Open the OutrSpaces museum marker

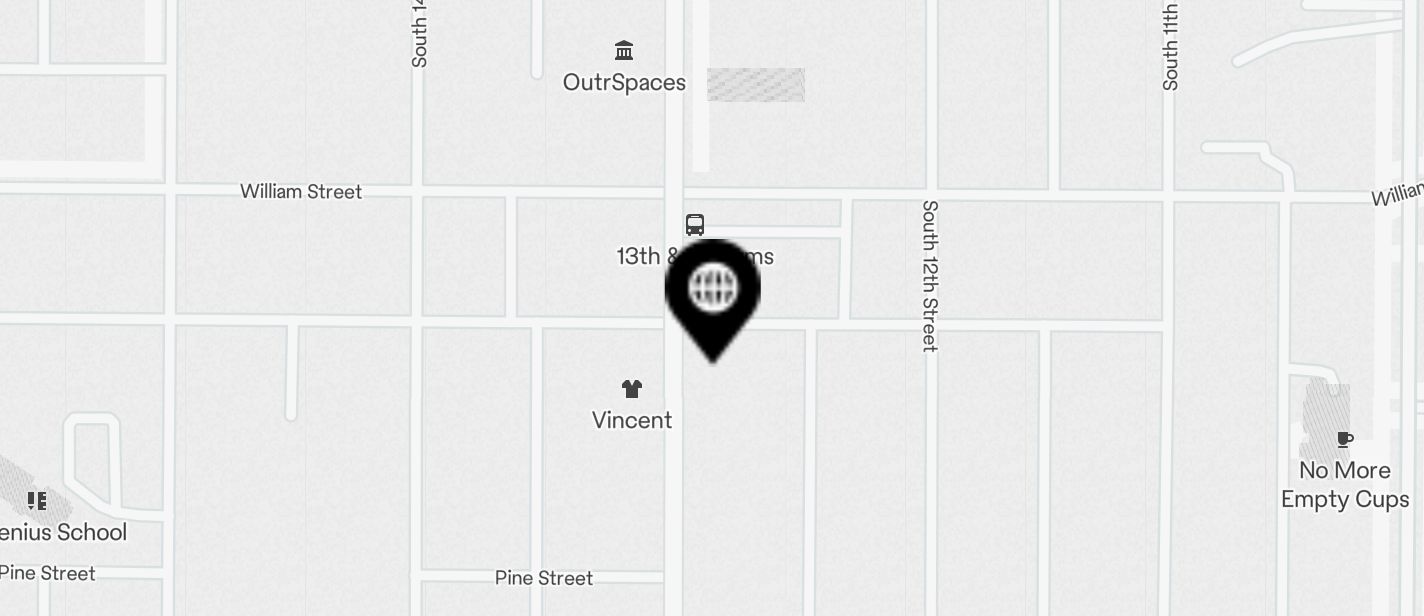624,51
